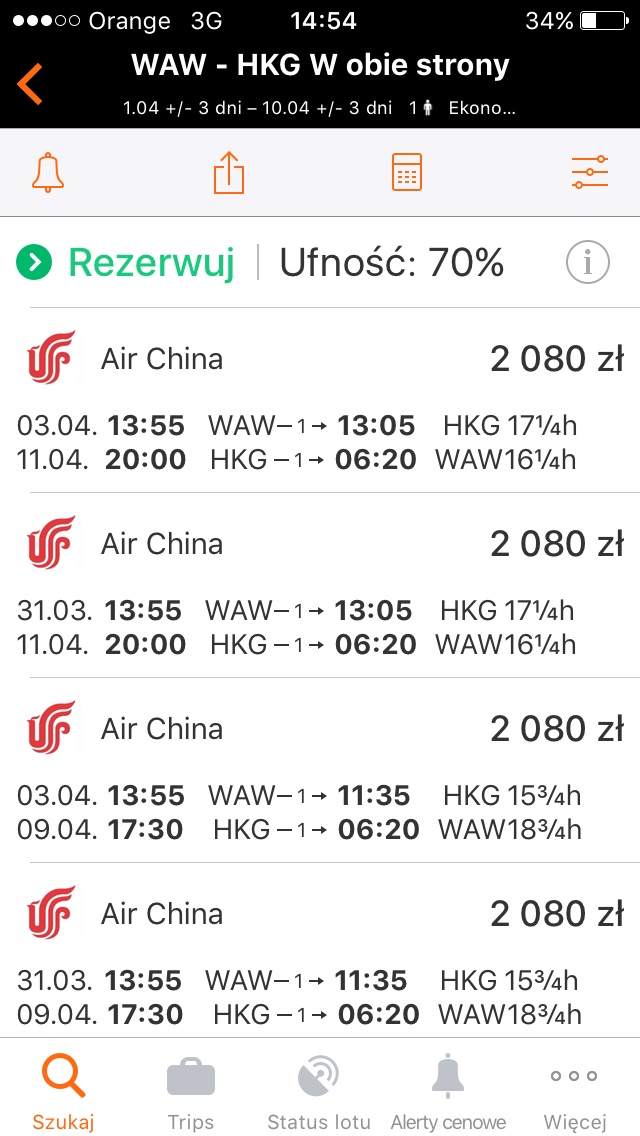Show info about the Ufność prediction
Image resolution: width=640 pixels, height=1136 pixels.
(x=588, y=262)
